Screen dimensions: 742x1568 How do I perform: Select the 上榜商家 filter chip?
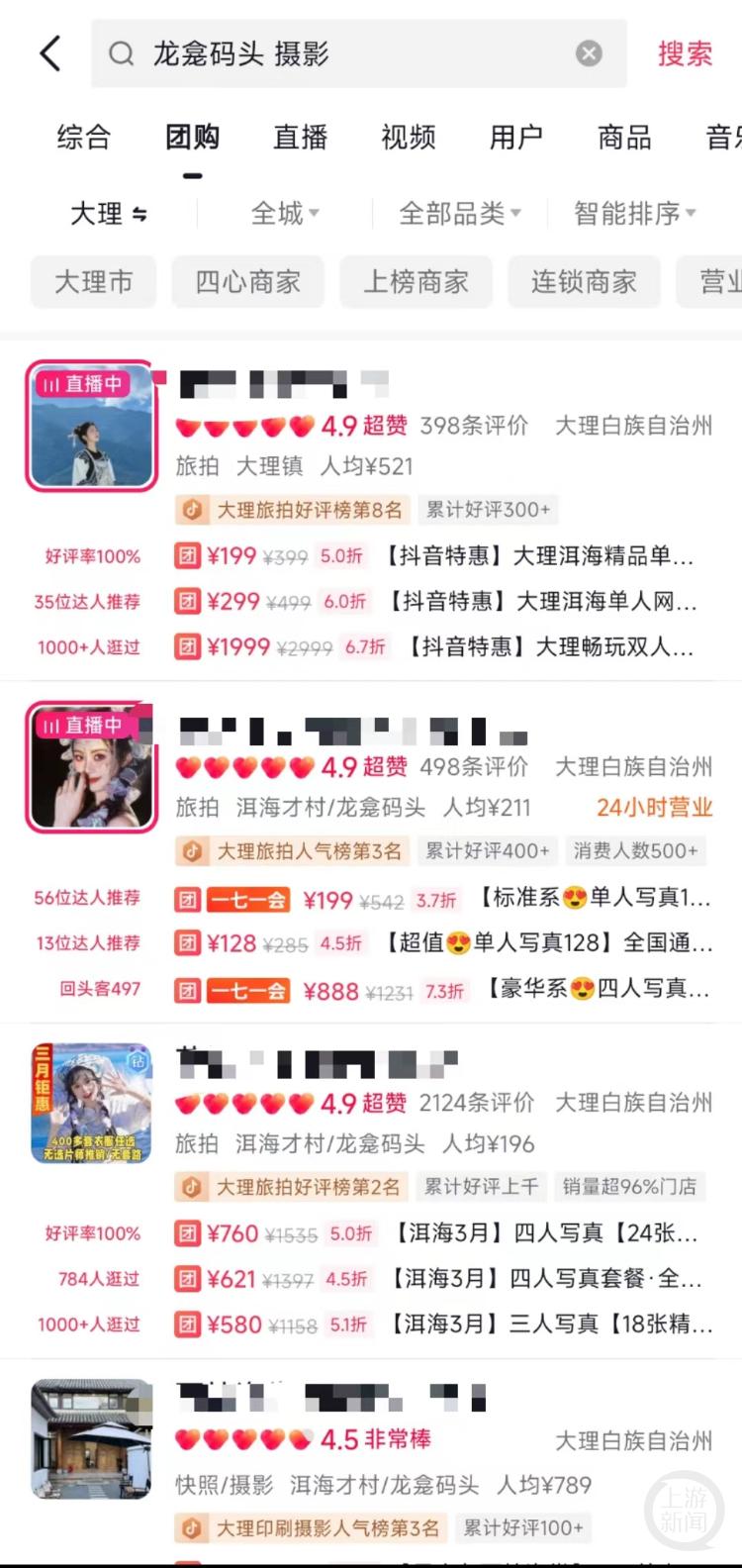(x=416, y=282)
